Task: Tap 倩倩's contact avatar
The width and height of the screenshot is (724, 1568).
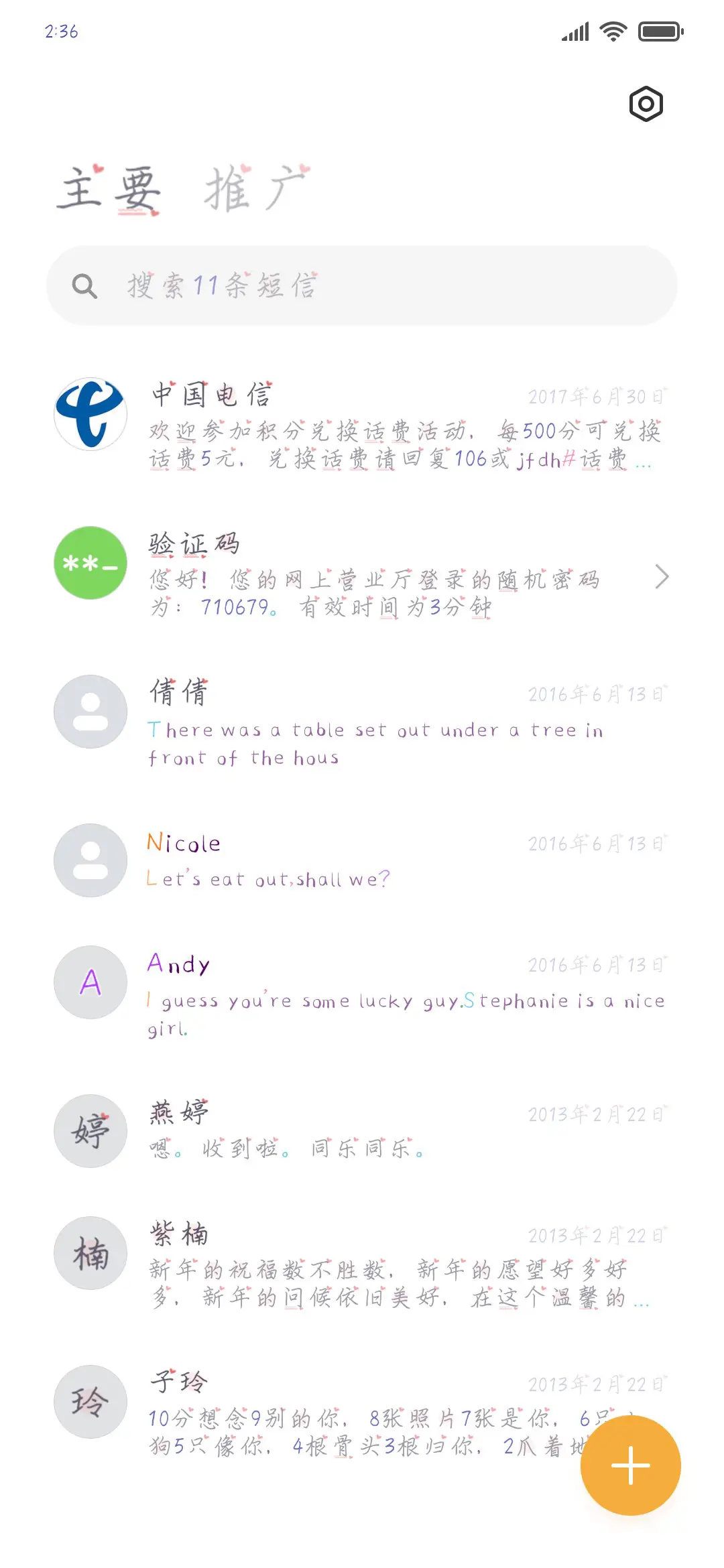Action: [x=90, y=712]
